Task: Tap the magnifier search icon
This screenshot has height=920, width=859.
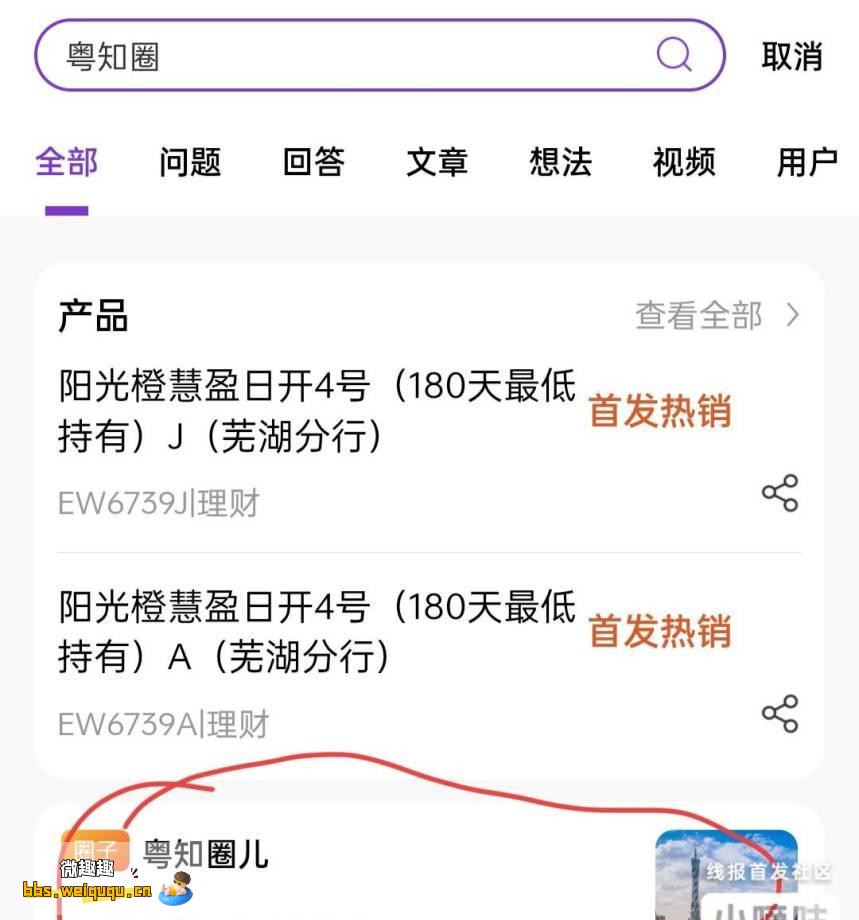Action: (674, 55)
